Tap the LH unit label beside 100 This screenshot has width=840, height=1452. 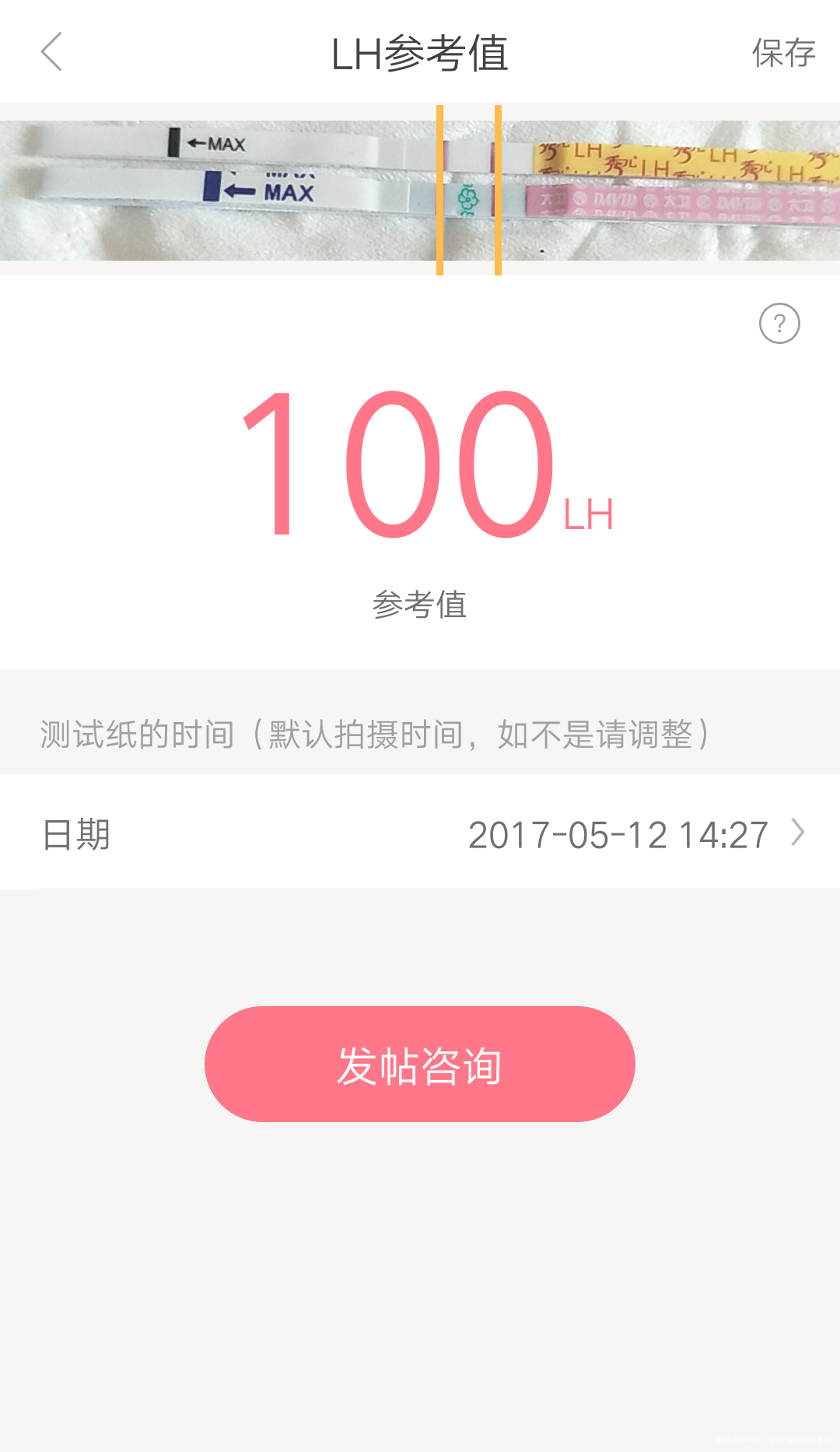tap(587, 514)
